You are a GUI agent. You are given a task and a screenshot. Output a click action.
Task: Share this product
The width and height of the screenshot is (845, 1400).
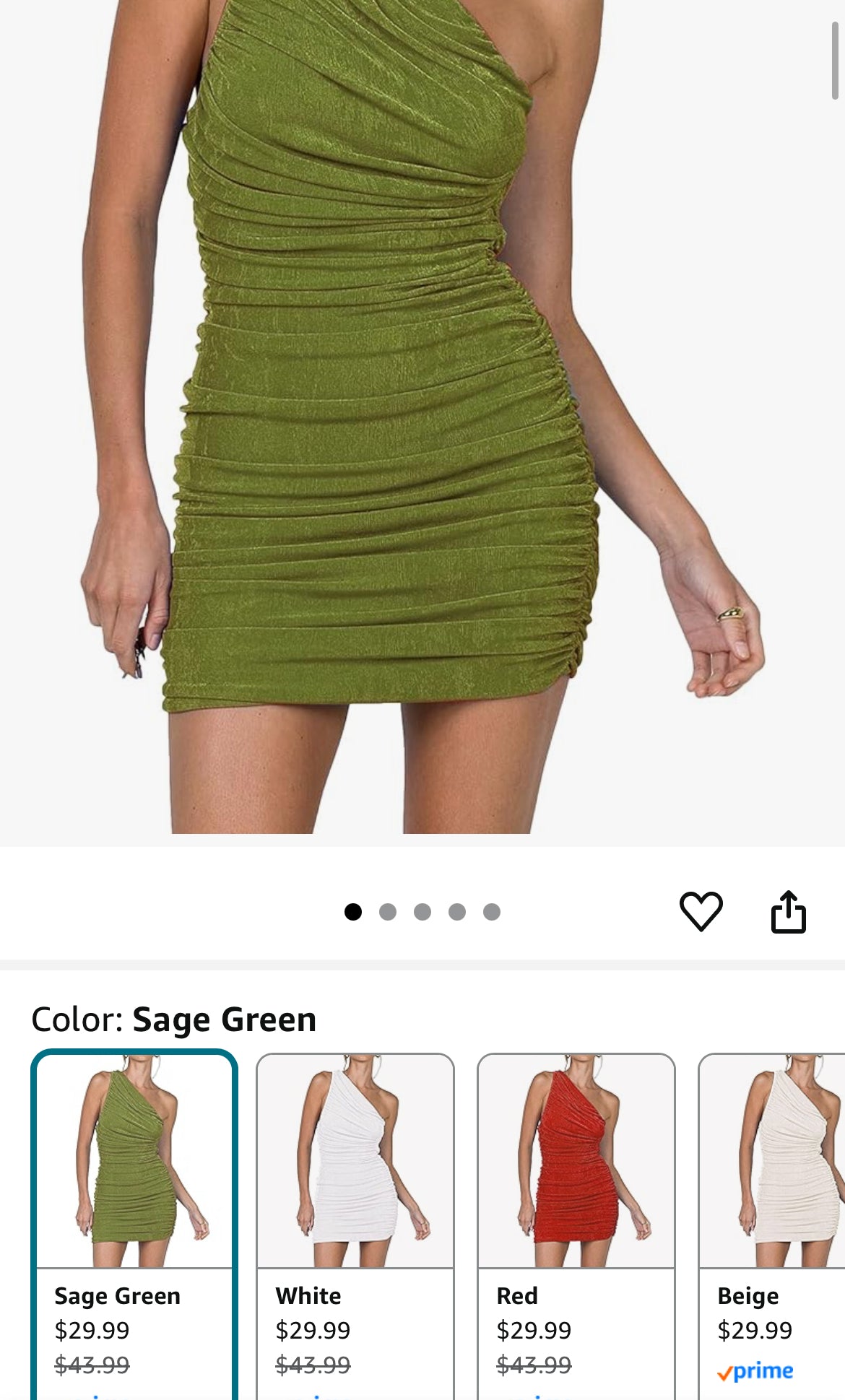click(x=788, y=912)
